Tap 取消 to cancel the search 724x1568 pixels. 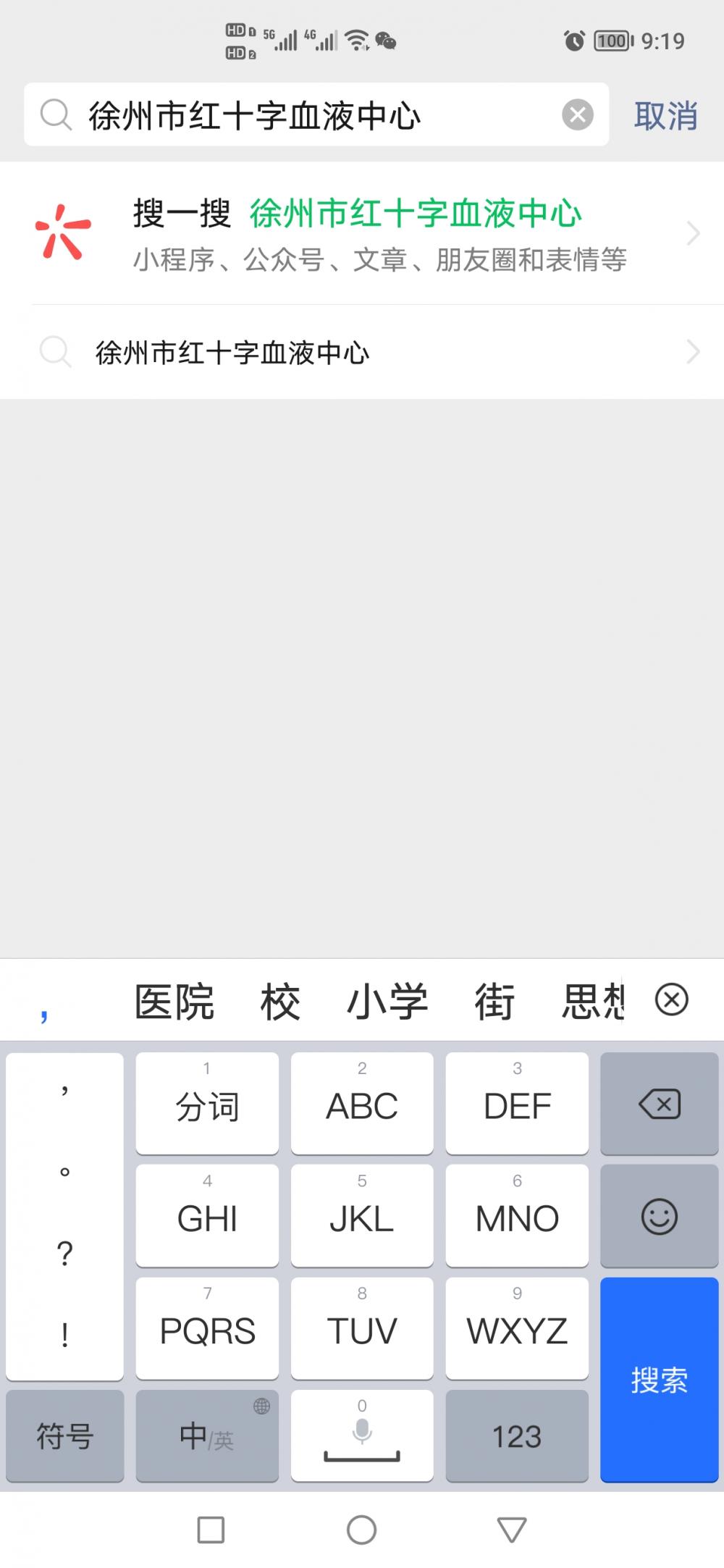coord(665,116)
